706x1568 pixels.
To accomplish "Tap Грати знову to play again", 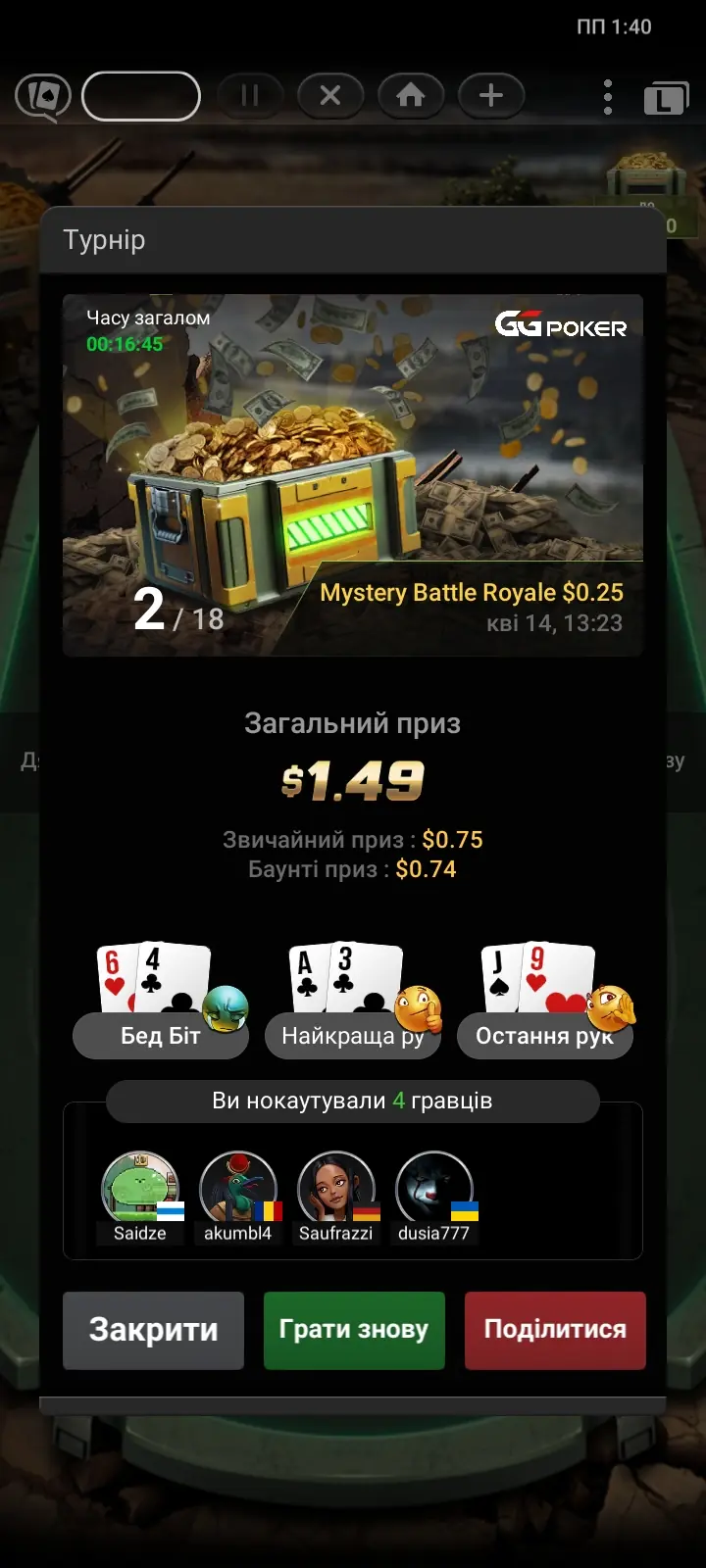I will (354, 1330).
